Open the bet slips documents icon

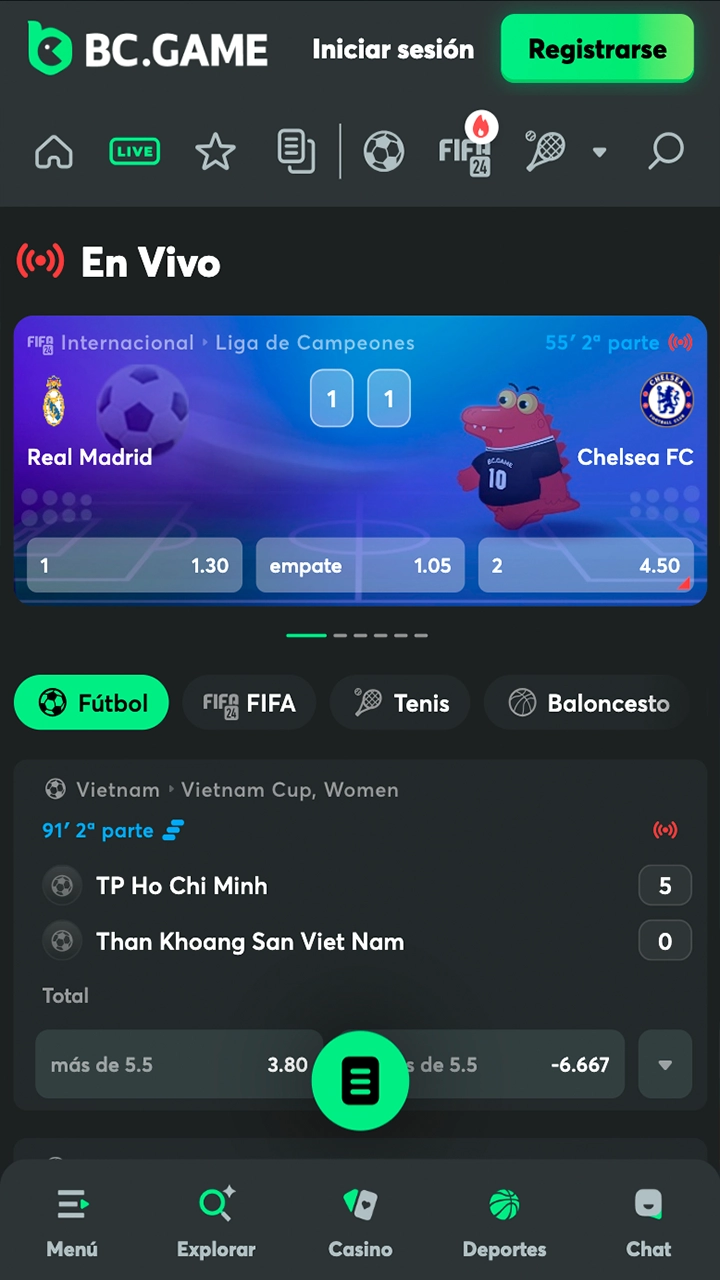(x=296, y=152)
